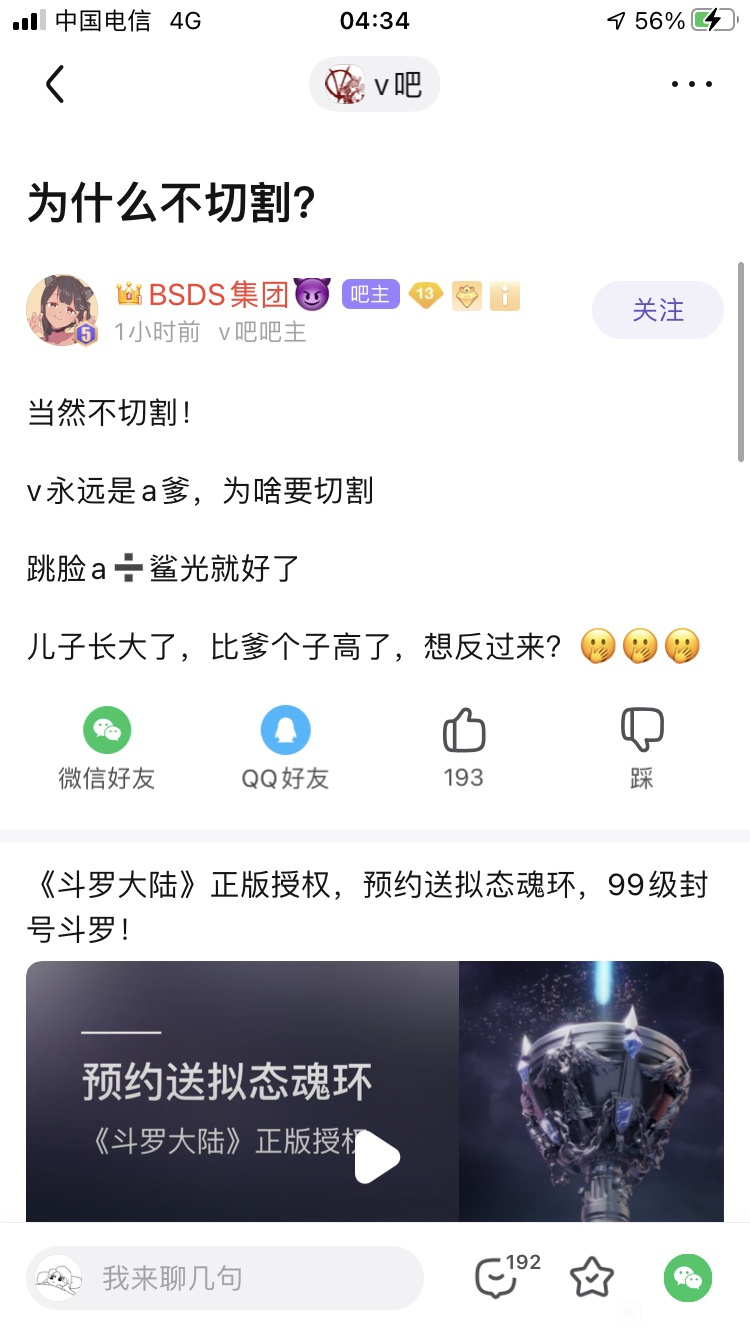Go back with the top-left arrow

click(x=55, y=85)
